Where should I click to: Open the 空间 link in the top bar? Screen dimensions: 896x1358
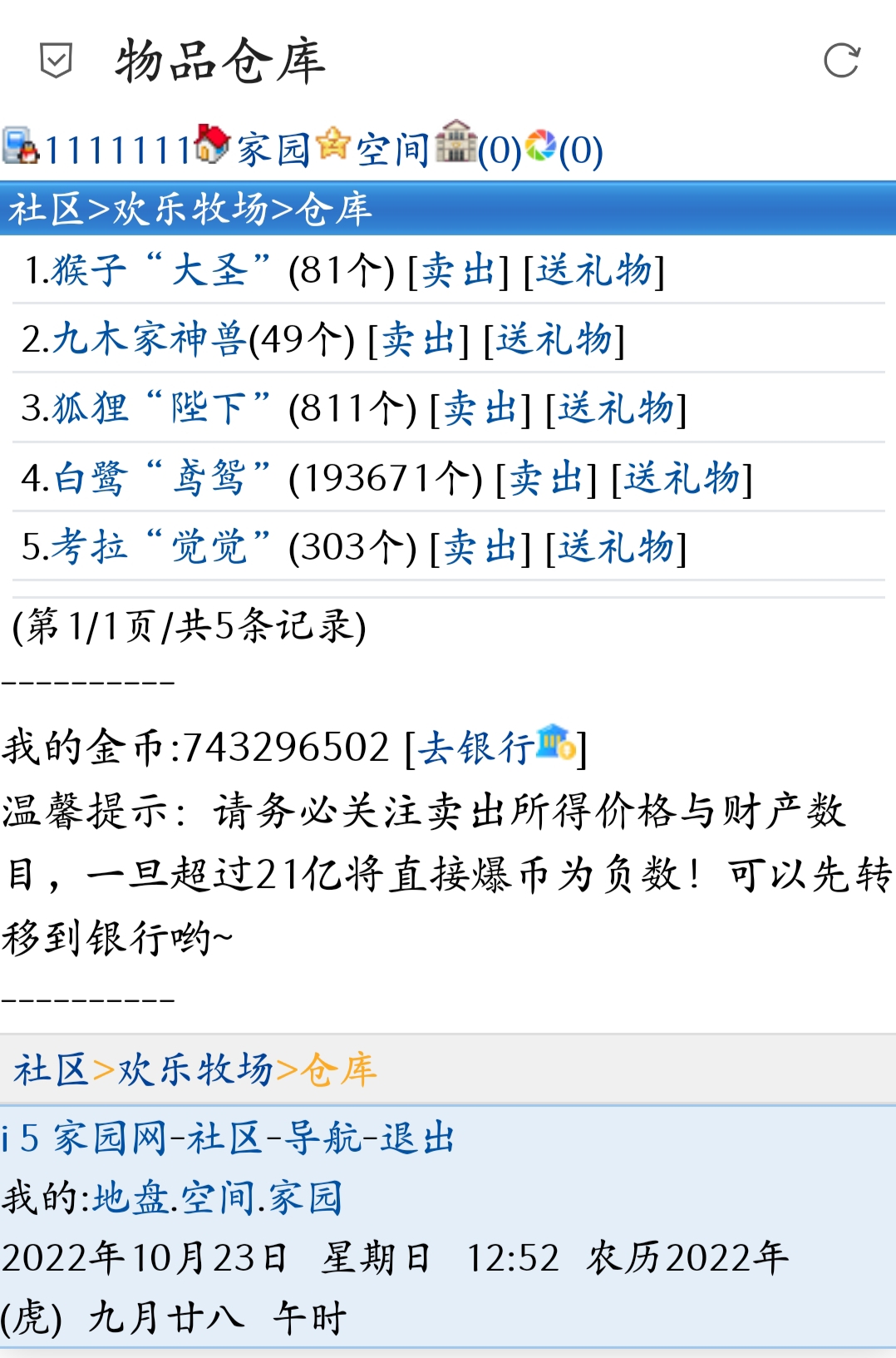pos(392,151)
